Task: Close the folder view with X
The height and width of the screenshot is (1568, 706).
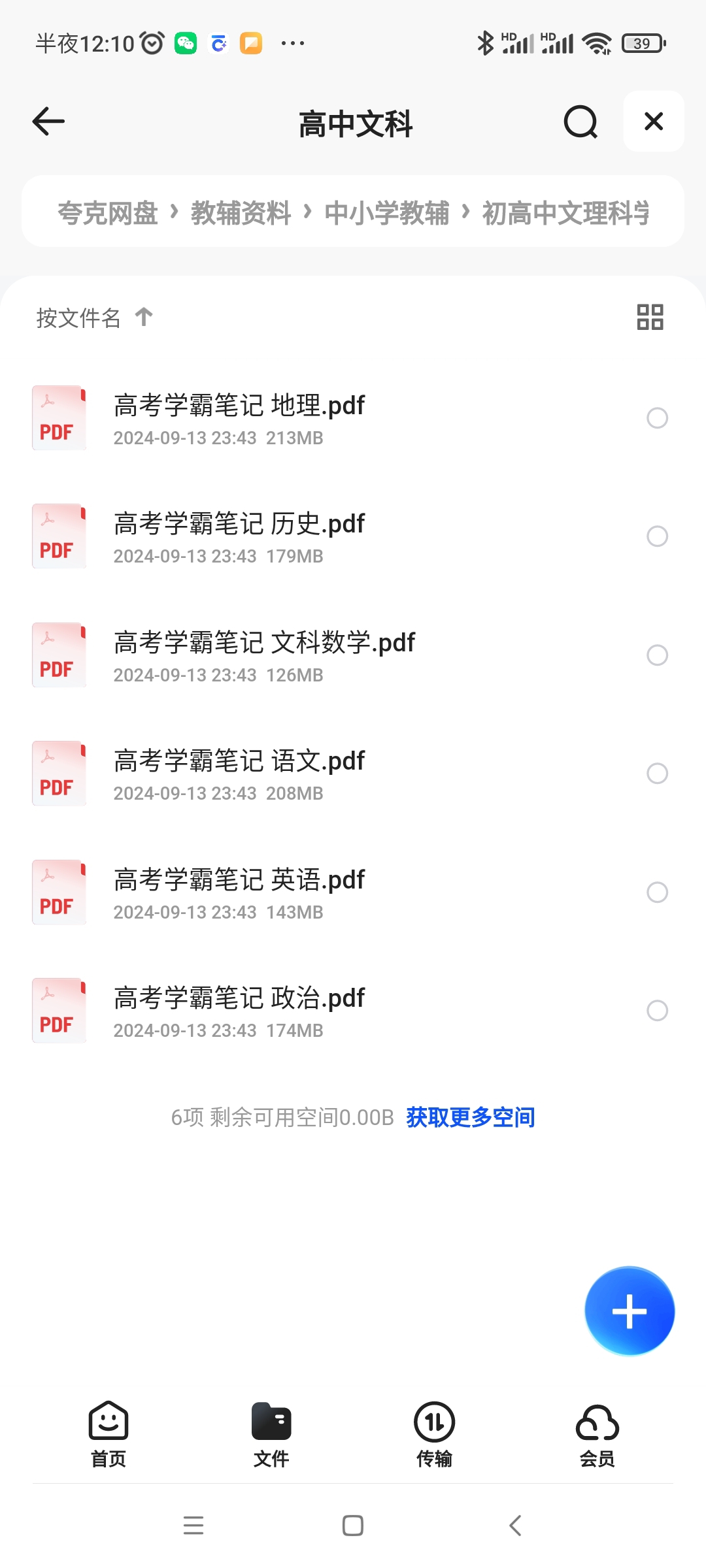Action: tap(654, 122)
